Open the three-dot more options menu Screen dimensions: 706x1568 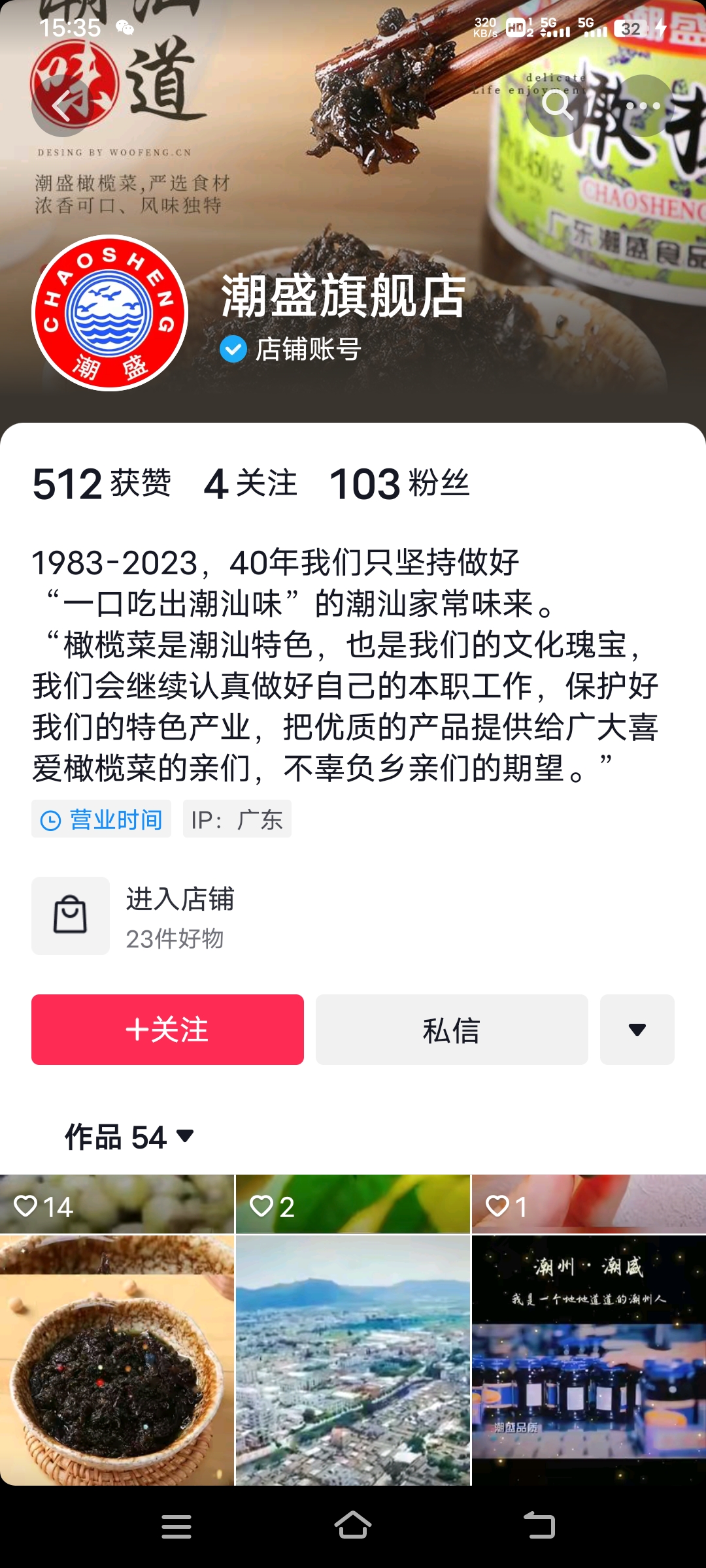click(643, 106)
